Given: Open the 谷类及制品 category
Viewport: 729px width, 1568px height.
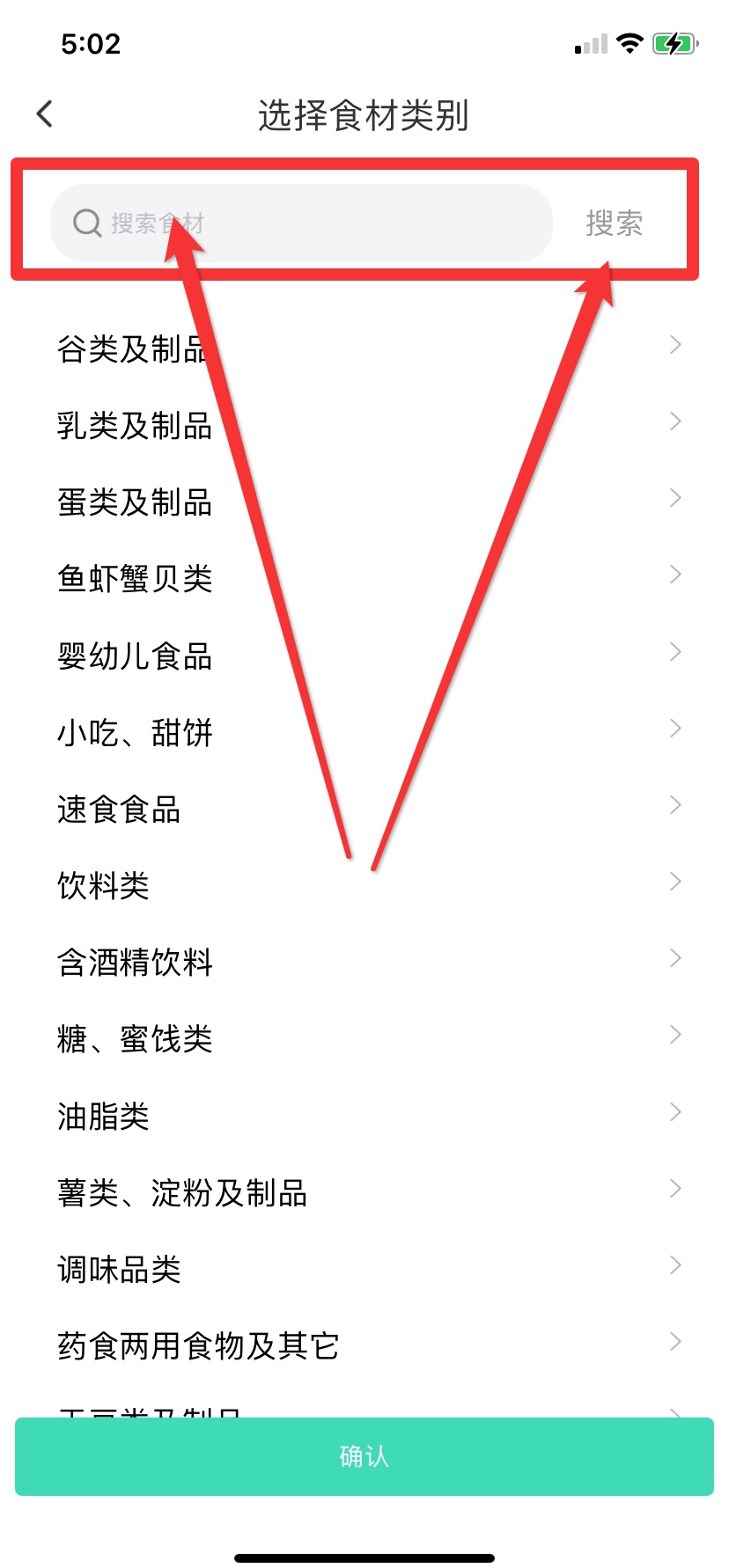Looking at the screenshot, I should pyautogui.click(x=132, y=348).
